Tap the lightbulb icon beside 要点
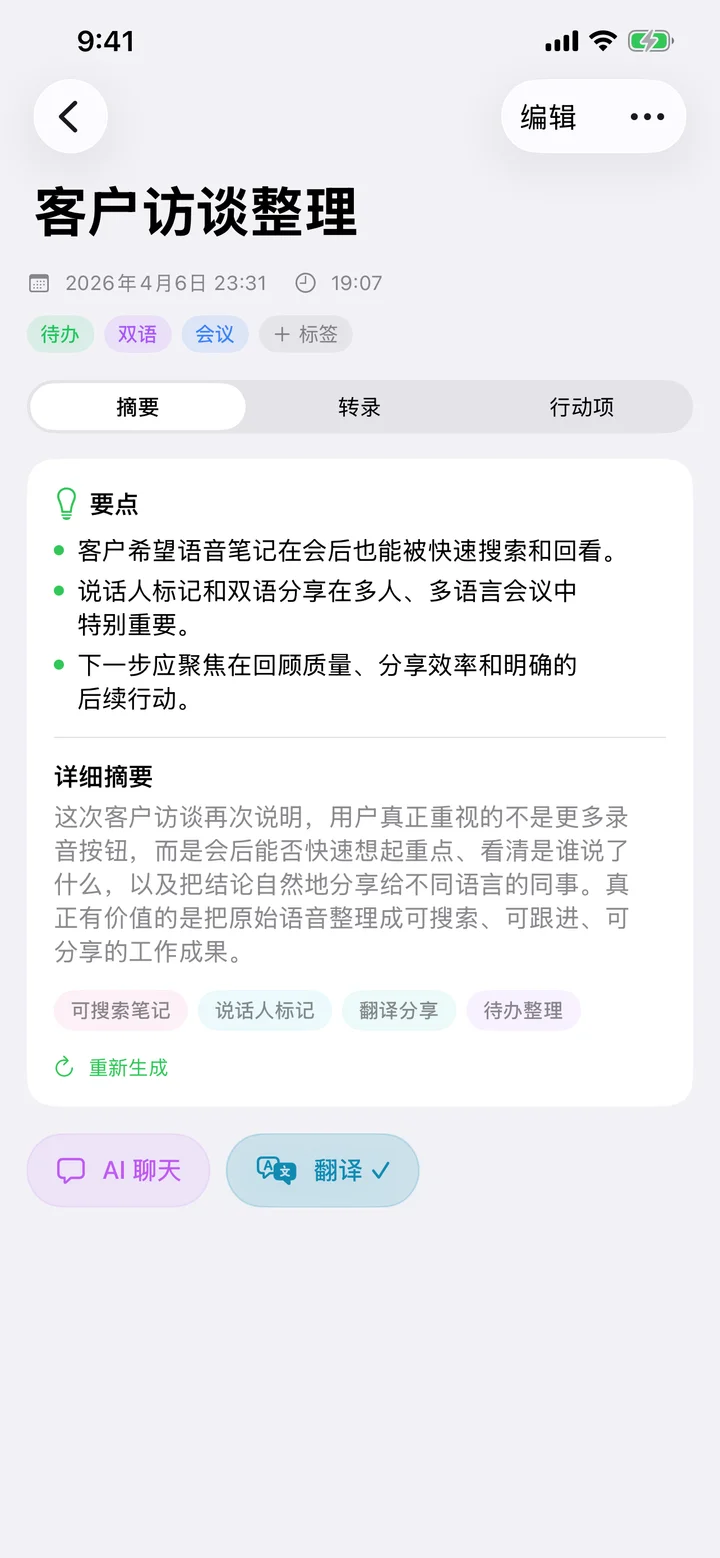720x1558 pixels. 66,502
